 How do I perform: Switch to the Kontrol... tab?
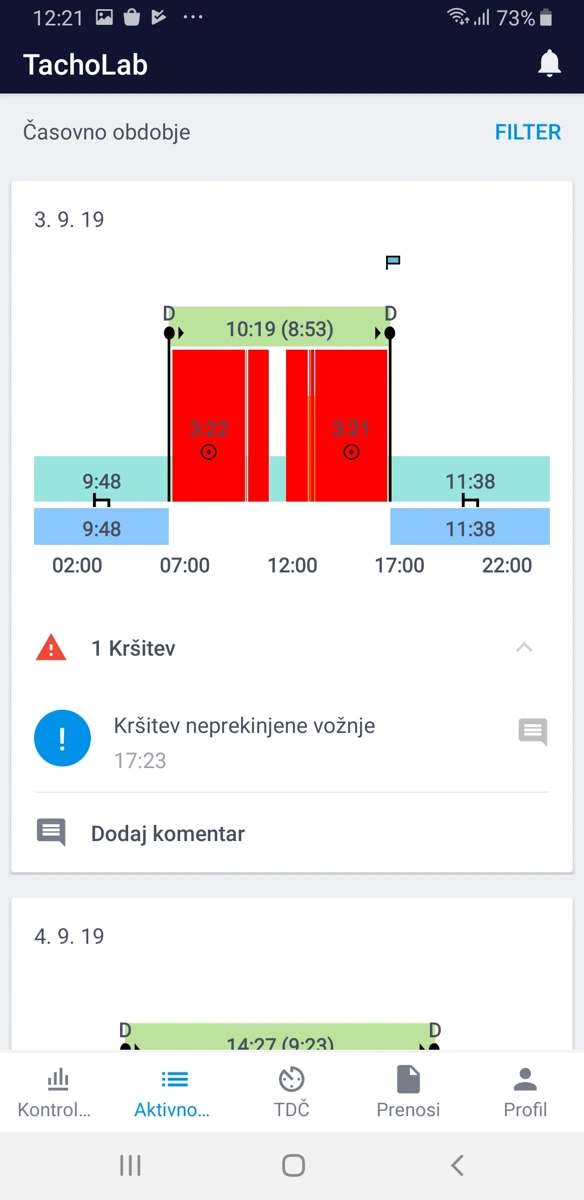click(x=58, y=1092)
